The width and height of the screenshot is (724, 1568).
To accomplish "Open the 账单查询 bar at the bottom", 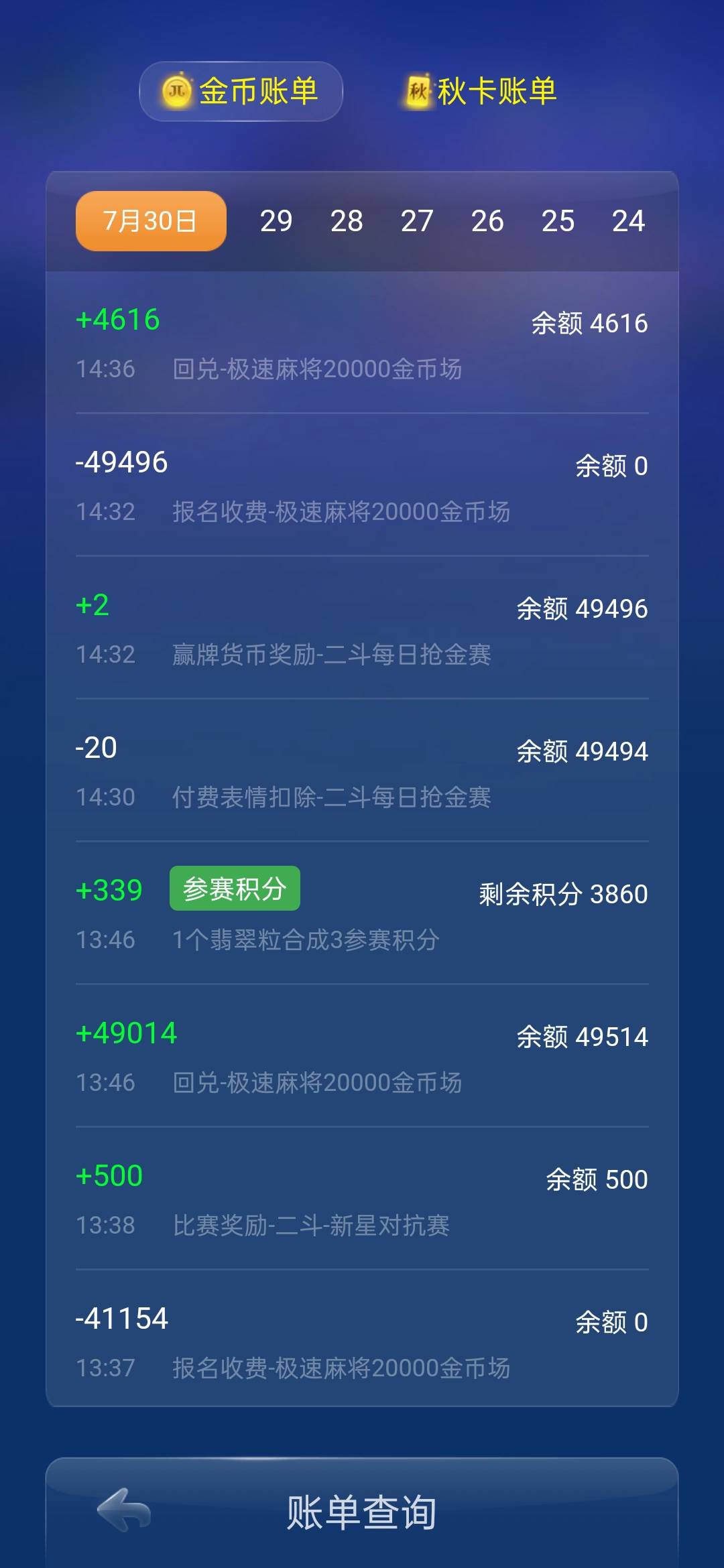I will [362, 1509].
